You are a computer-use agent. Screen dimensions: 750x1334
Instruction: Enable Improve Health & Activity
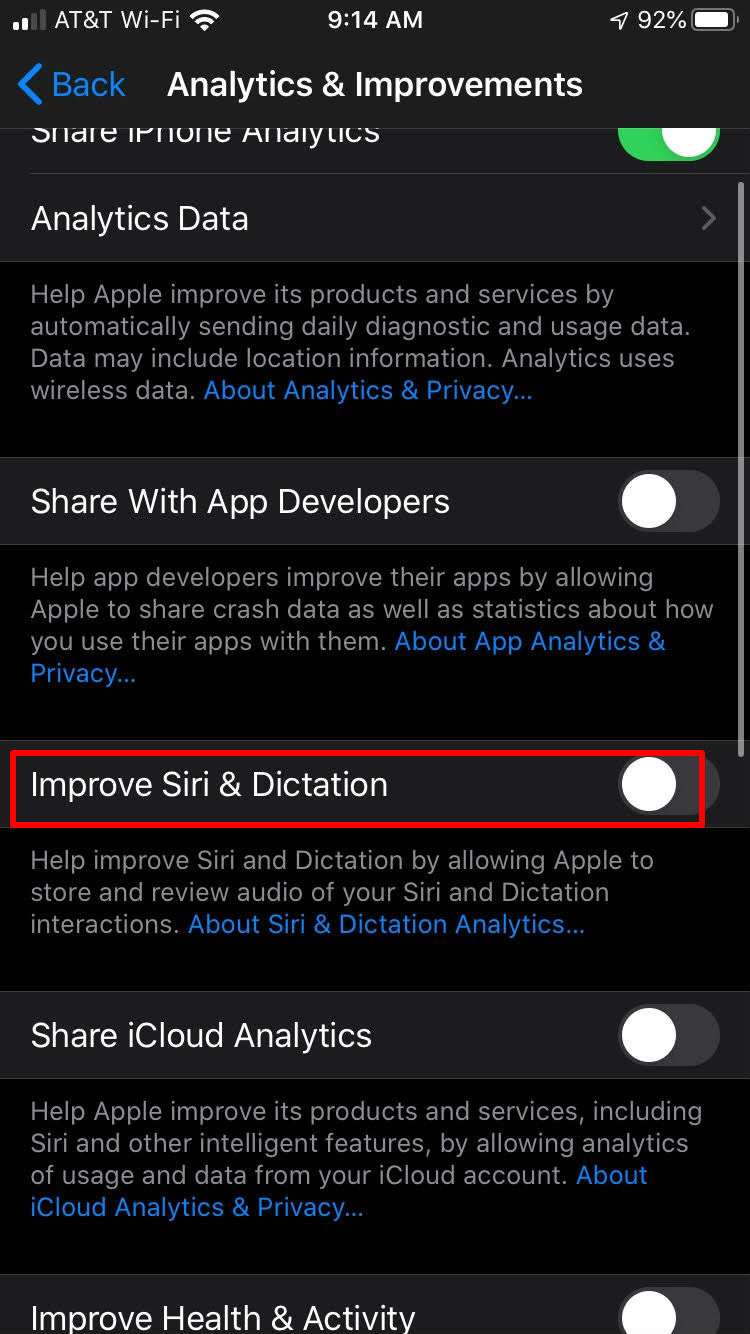(x=668, y=1312)
